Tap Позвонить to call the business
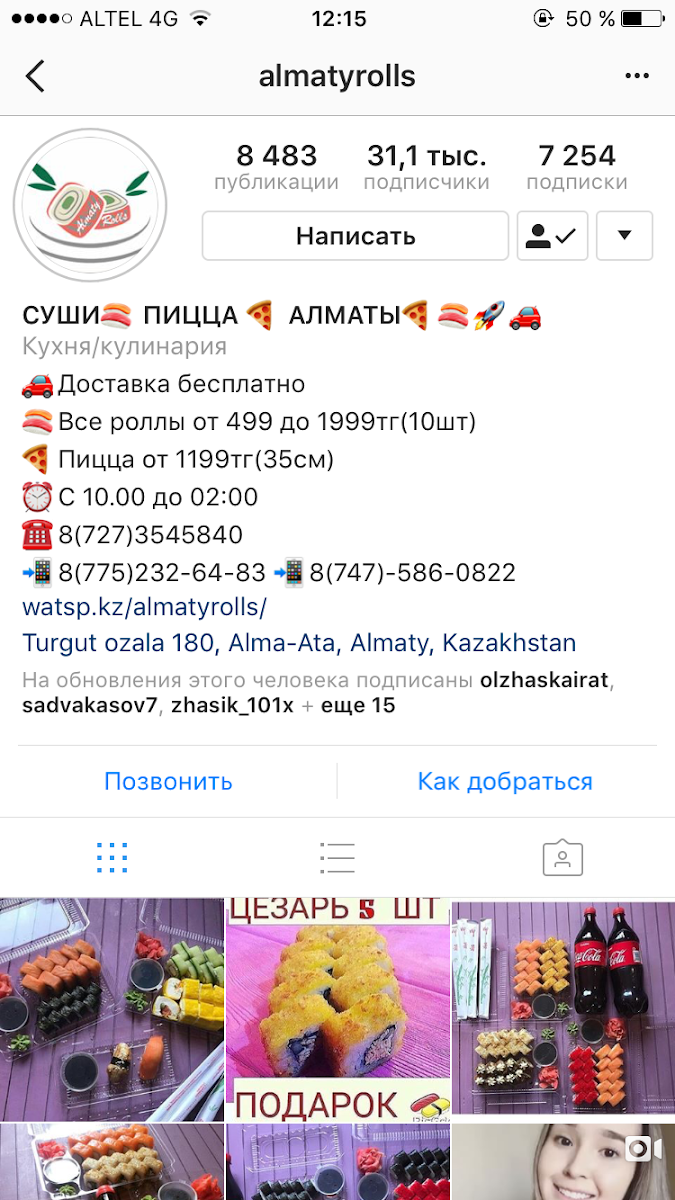 click(x=168, y=781)
